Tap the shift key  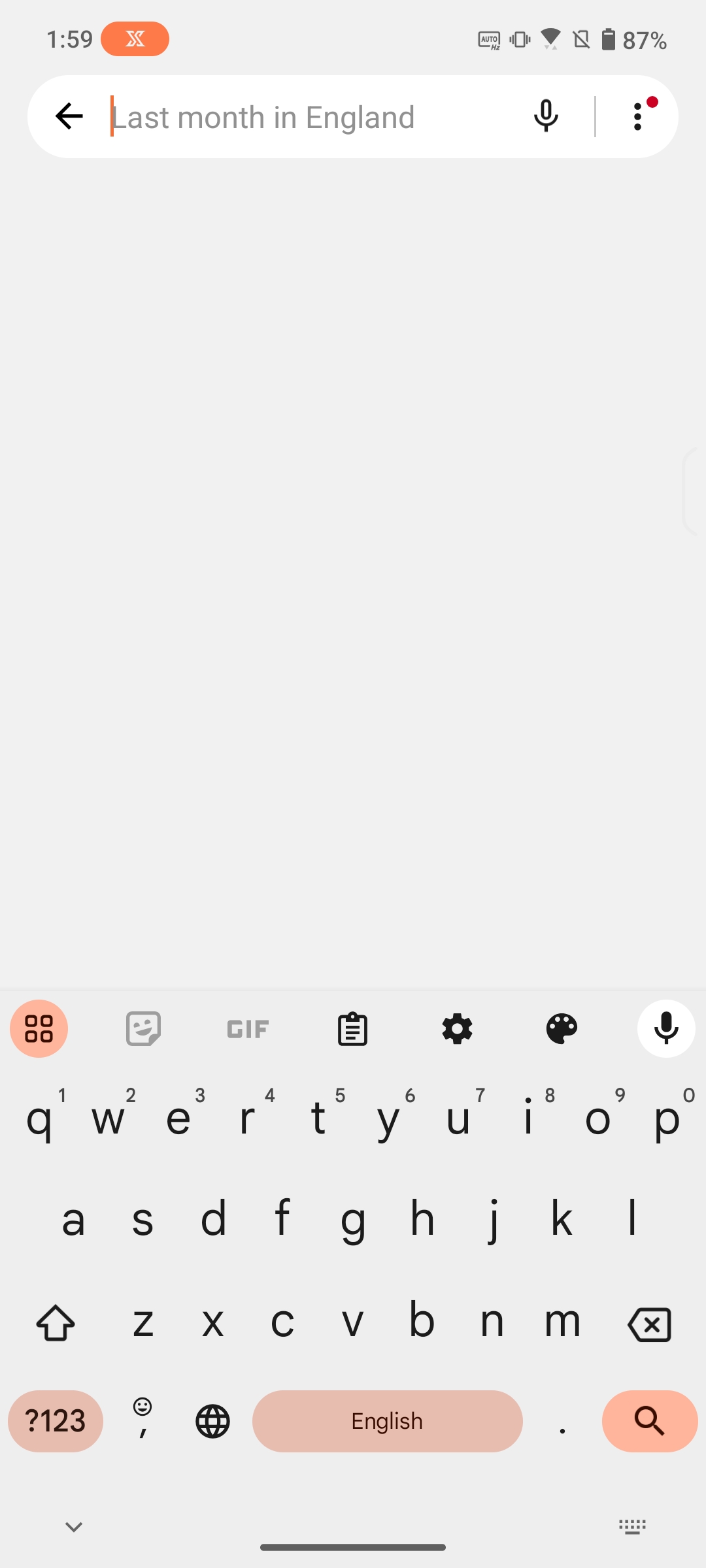pos(56,1323)
